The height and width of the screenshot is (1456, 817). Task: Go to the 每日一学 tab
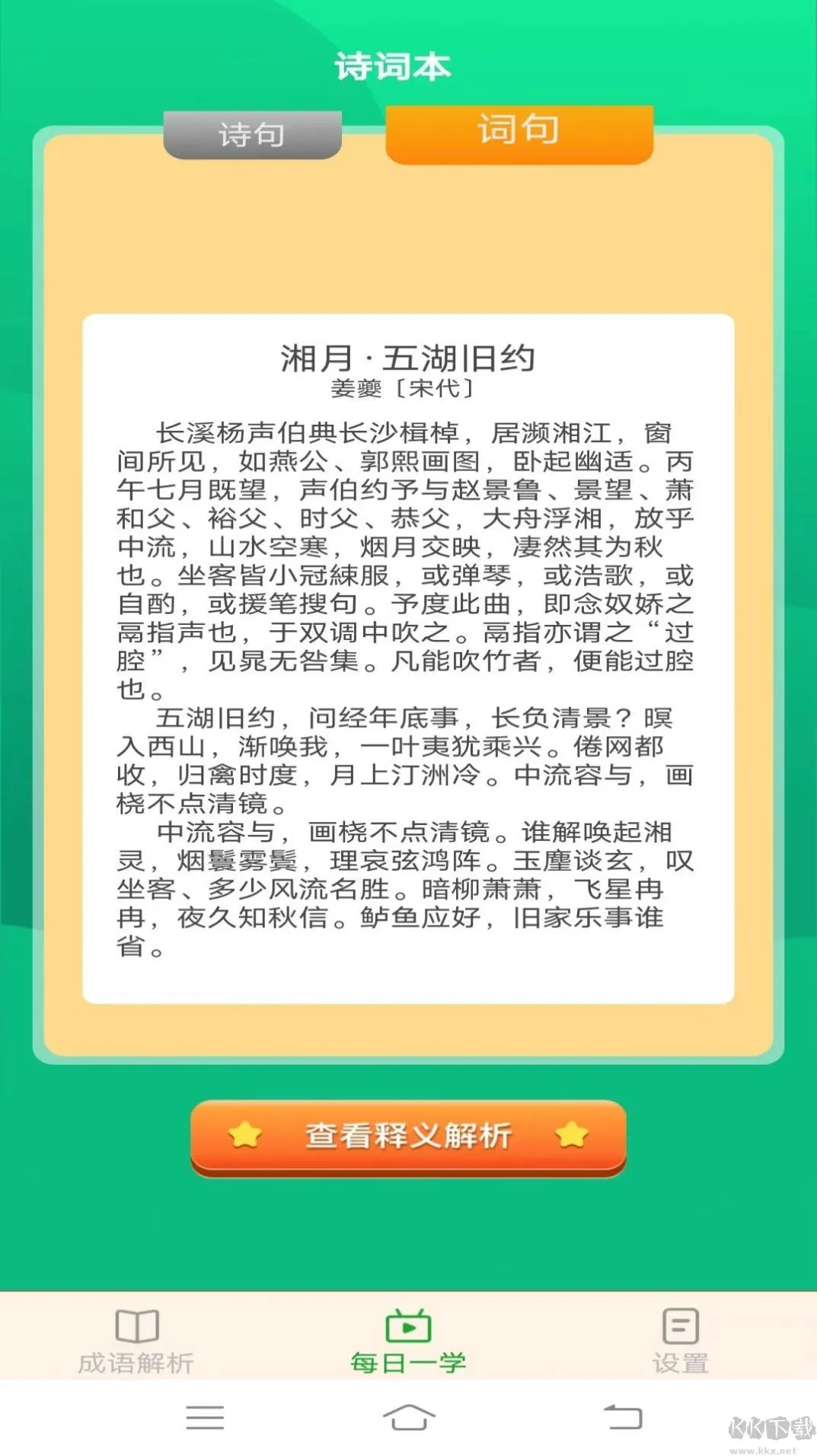click(408, 1342)
